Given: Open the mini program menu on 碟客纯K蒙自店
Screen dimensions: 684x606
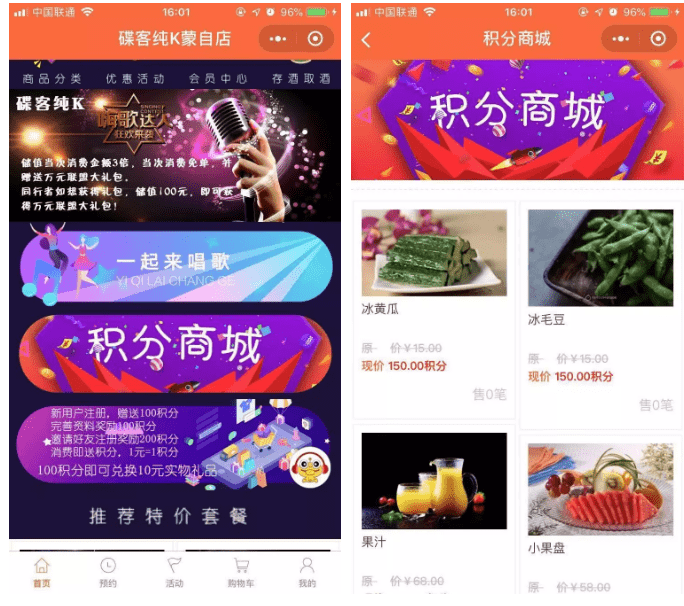Looking at the screenshot, I should point(278,39).
